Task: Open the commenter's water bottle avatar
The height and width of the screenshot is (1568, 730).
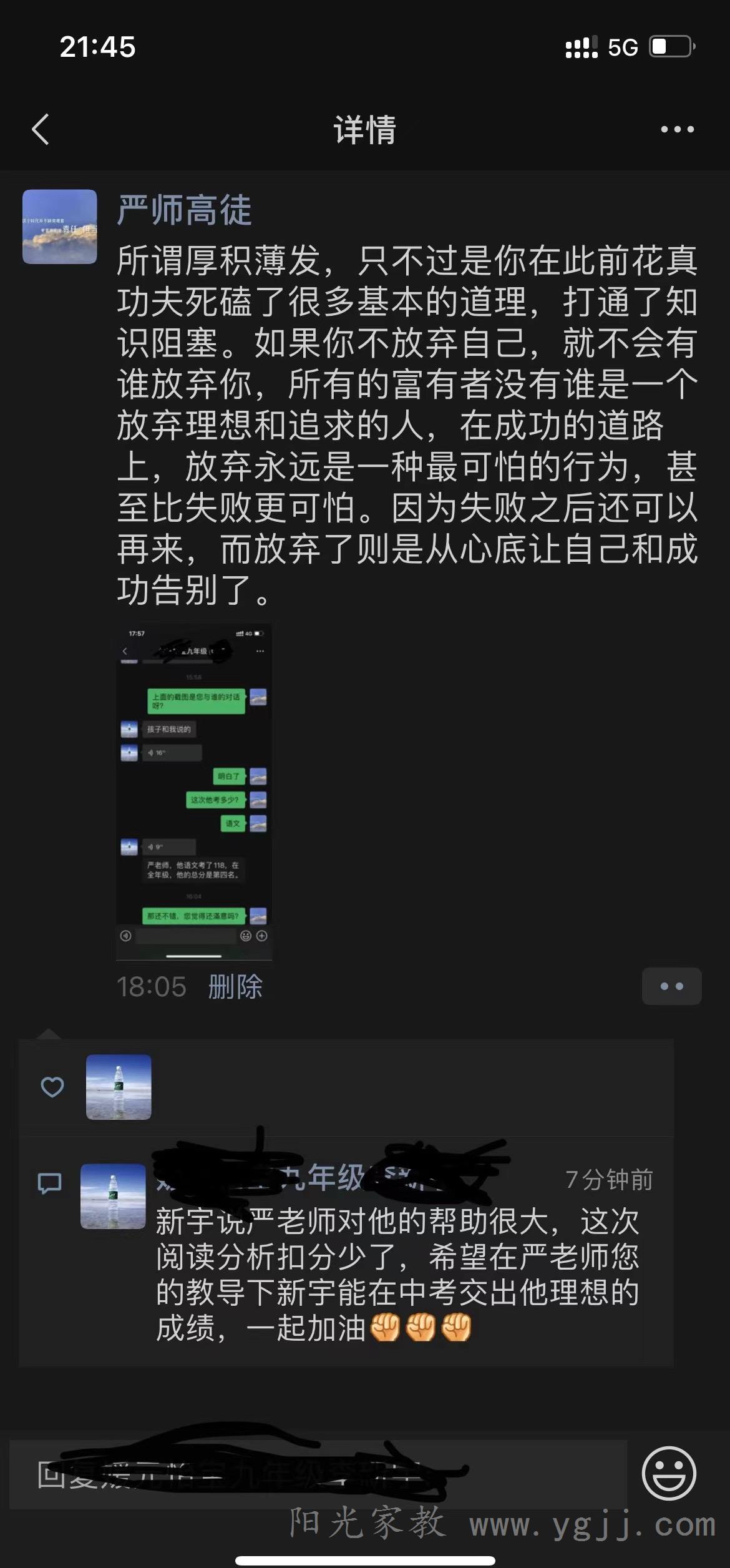Action: 113,1196
